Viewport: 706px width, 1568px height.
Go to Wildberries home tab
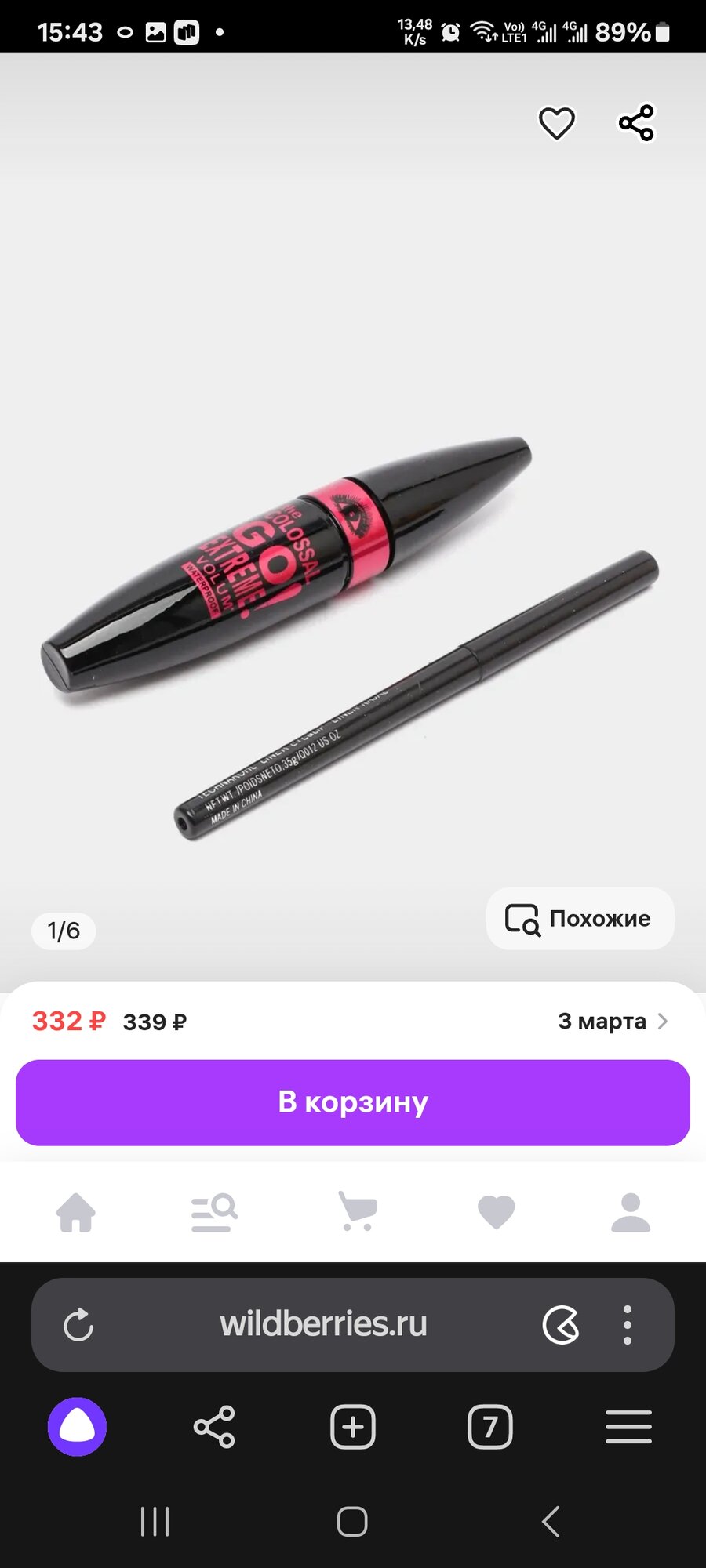pos(76,1213)
